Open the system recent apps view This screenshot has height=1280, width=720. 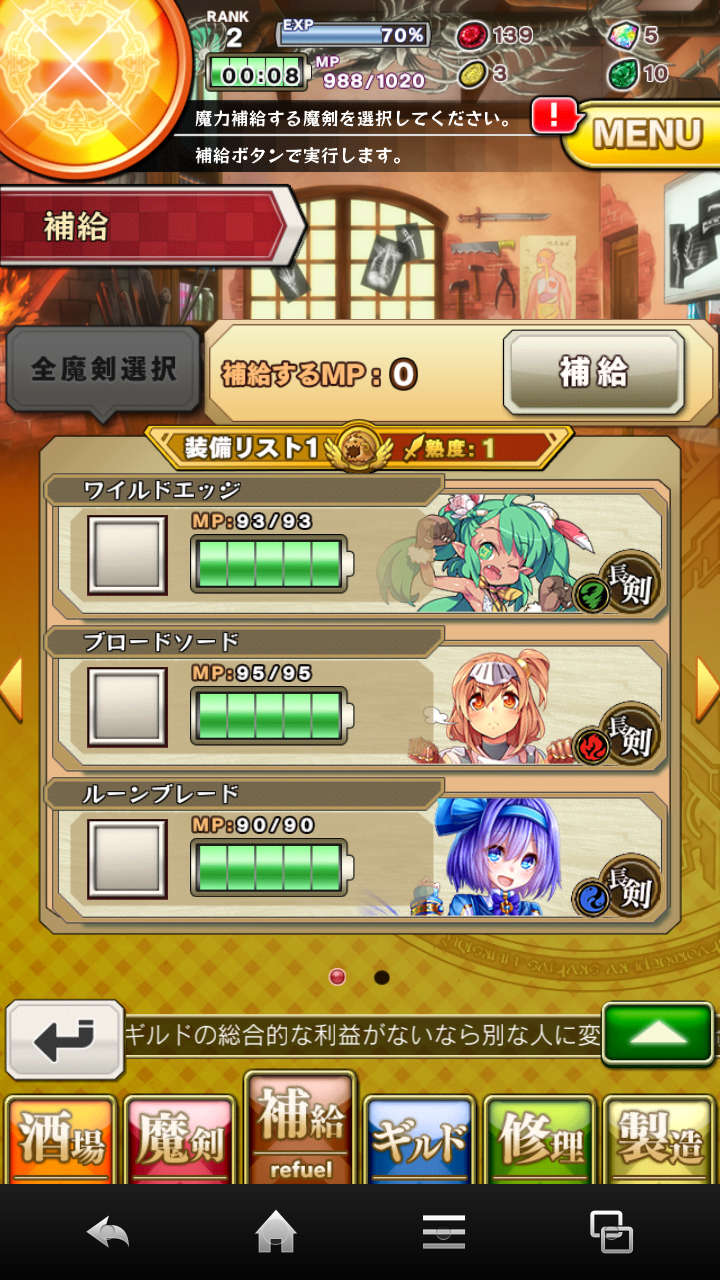point(610,1233)
